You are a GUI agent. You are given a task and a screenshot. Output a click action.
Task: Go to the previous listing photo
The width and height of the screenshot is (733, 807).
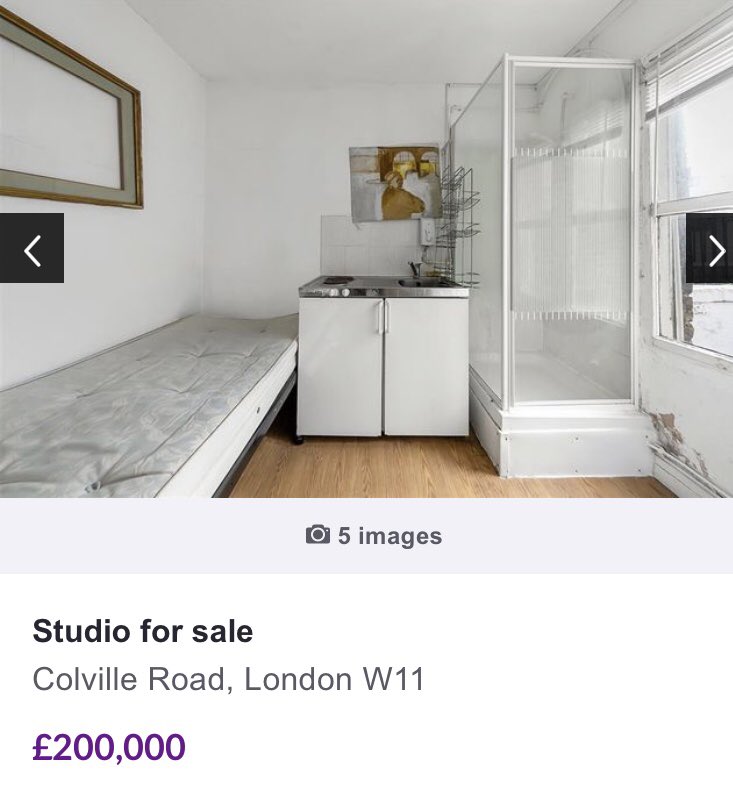coord(31,248)
